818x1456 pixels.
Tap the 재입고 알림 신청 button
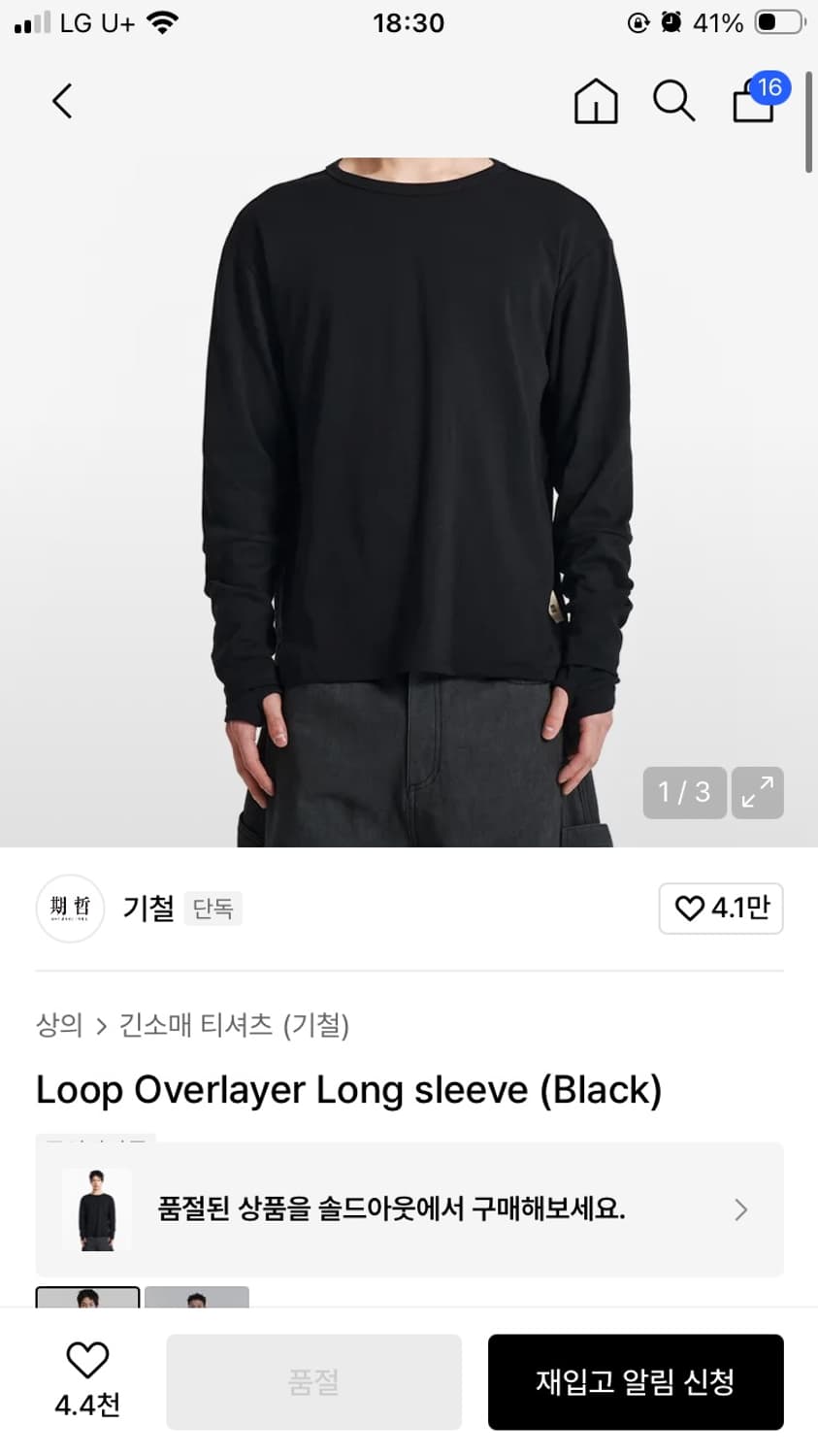coord(636,1381)
